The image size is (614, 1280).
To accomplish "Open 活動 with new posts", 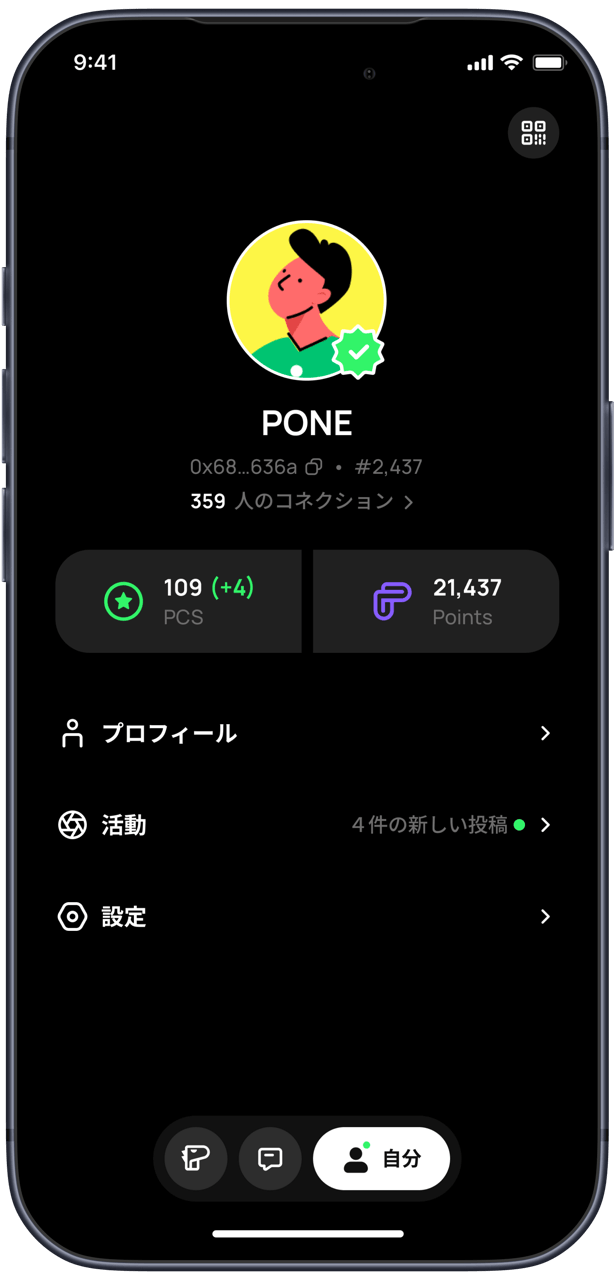I will 307,825.
